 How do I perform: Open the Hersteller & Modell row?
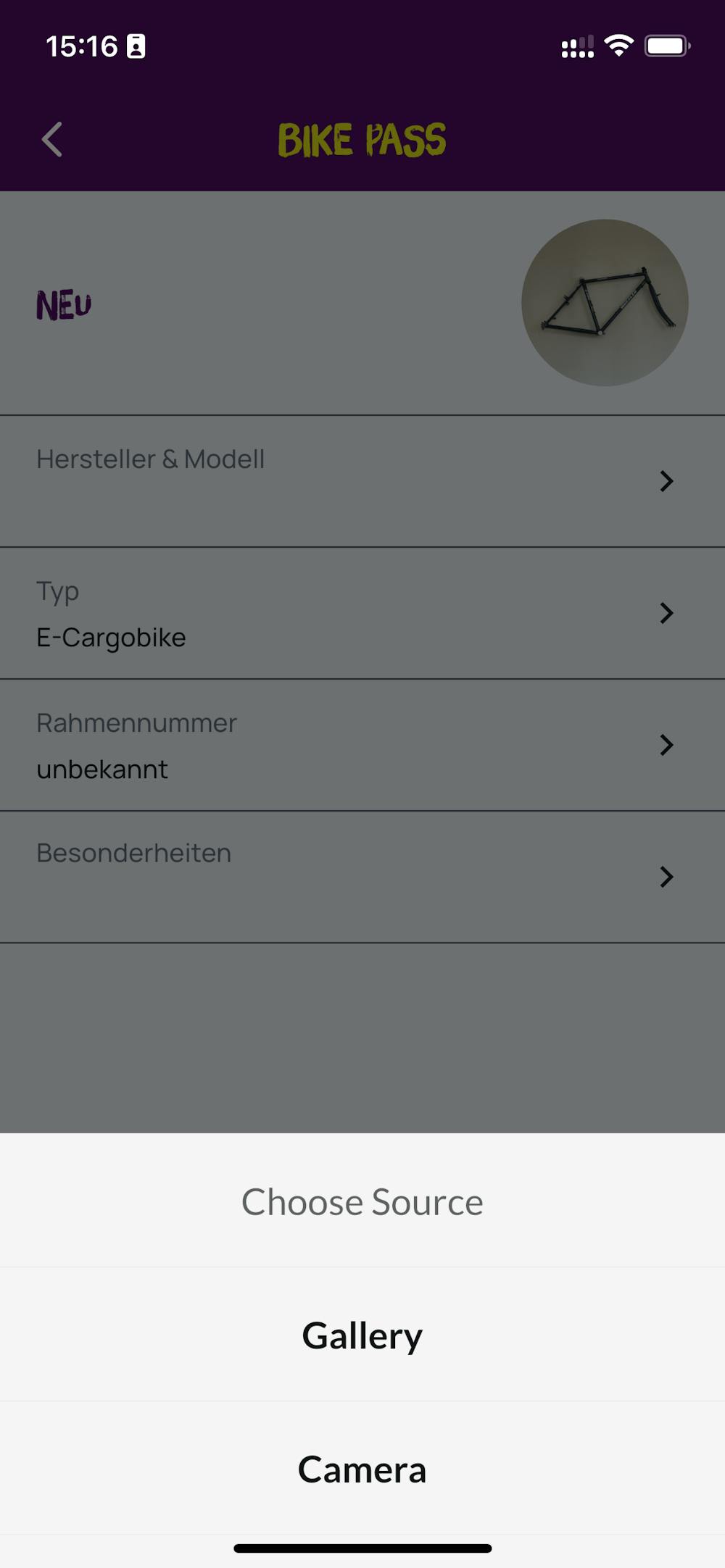point(362,481)
